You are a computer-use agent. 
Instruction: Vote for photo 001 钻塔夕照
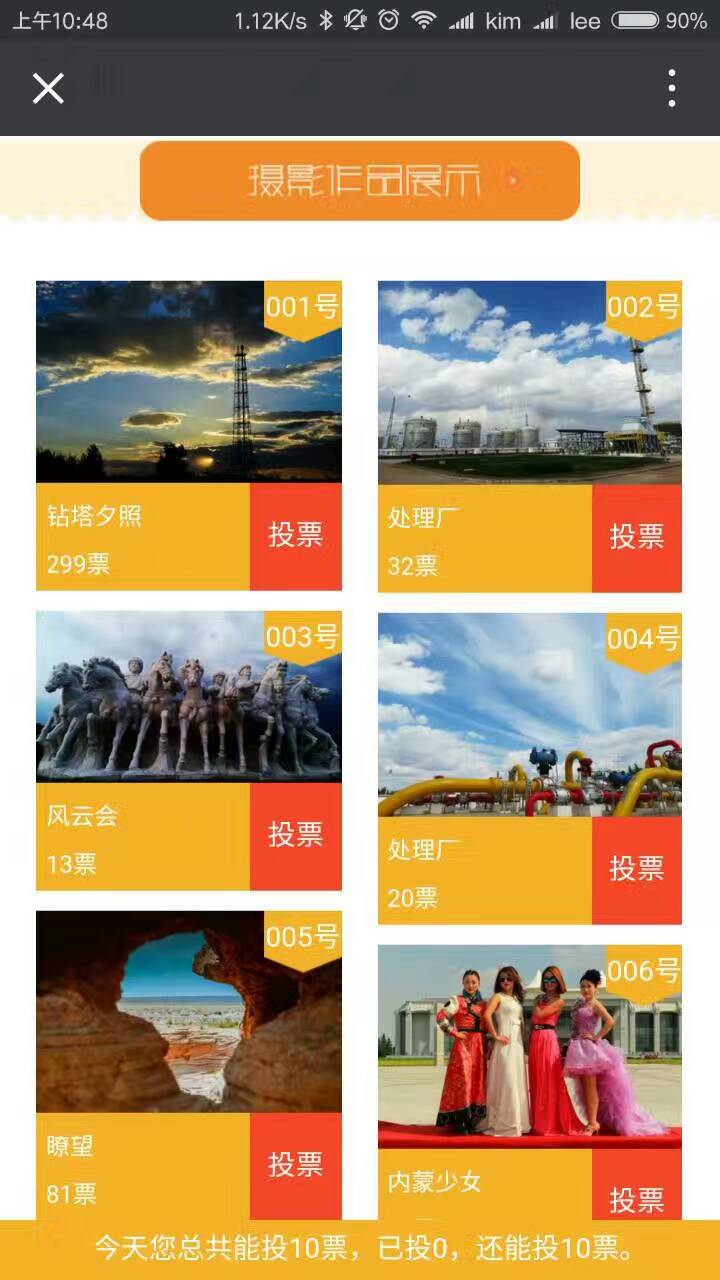[295, 536]
